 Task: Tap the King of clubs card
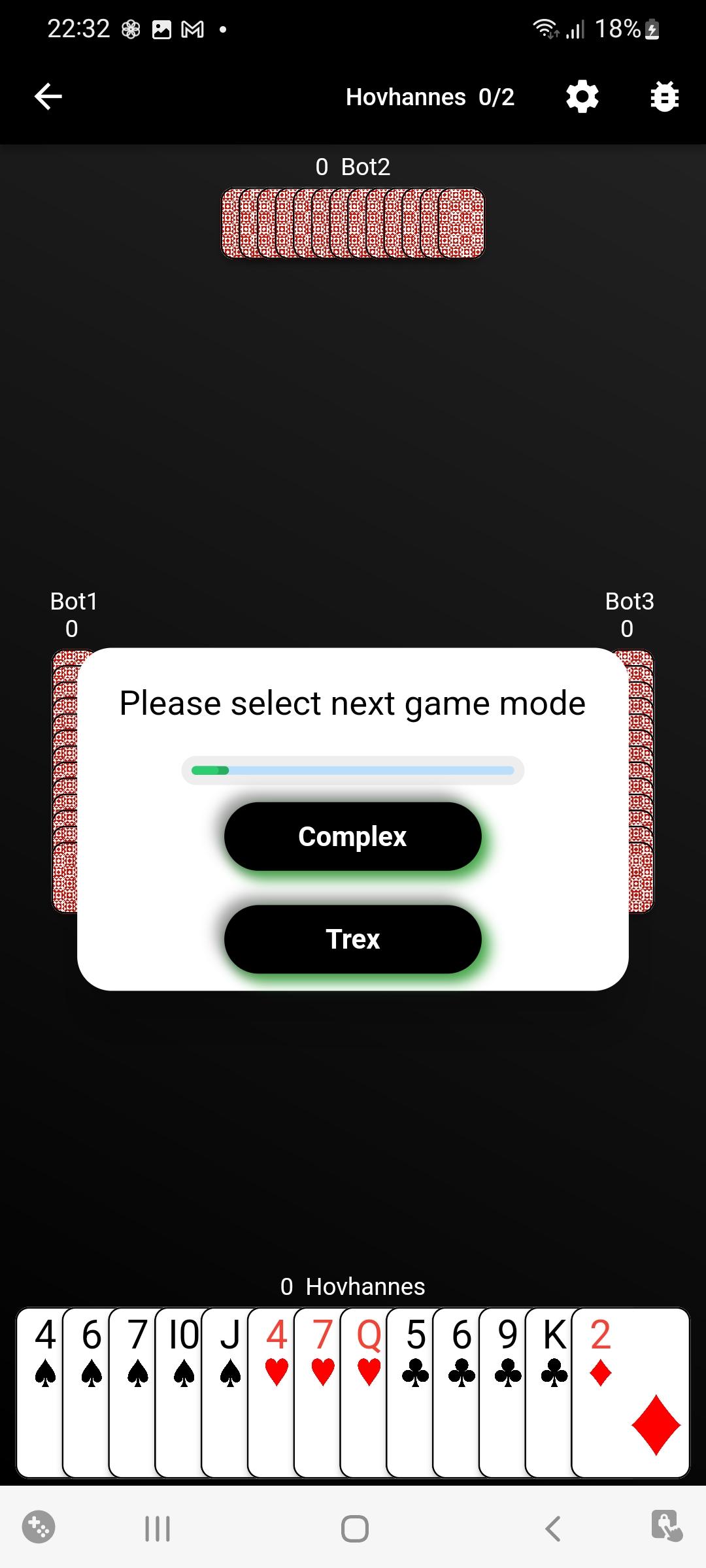pos(549,1392)
